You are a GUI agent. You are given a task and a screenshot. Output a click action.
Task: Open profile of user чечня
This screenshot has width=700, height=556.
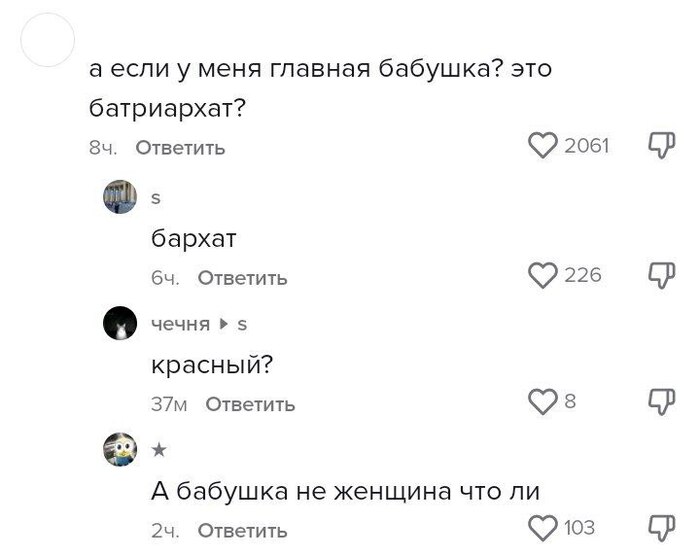[181, 324]
